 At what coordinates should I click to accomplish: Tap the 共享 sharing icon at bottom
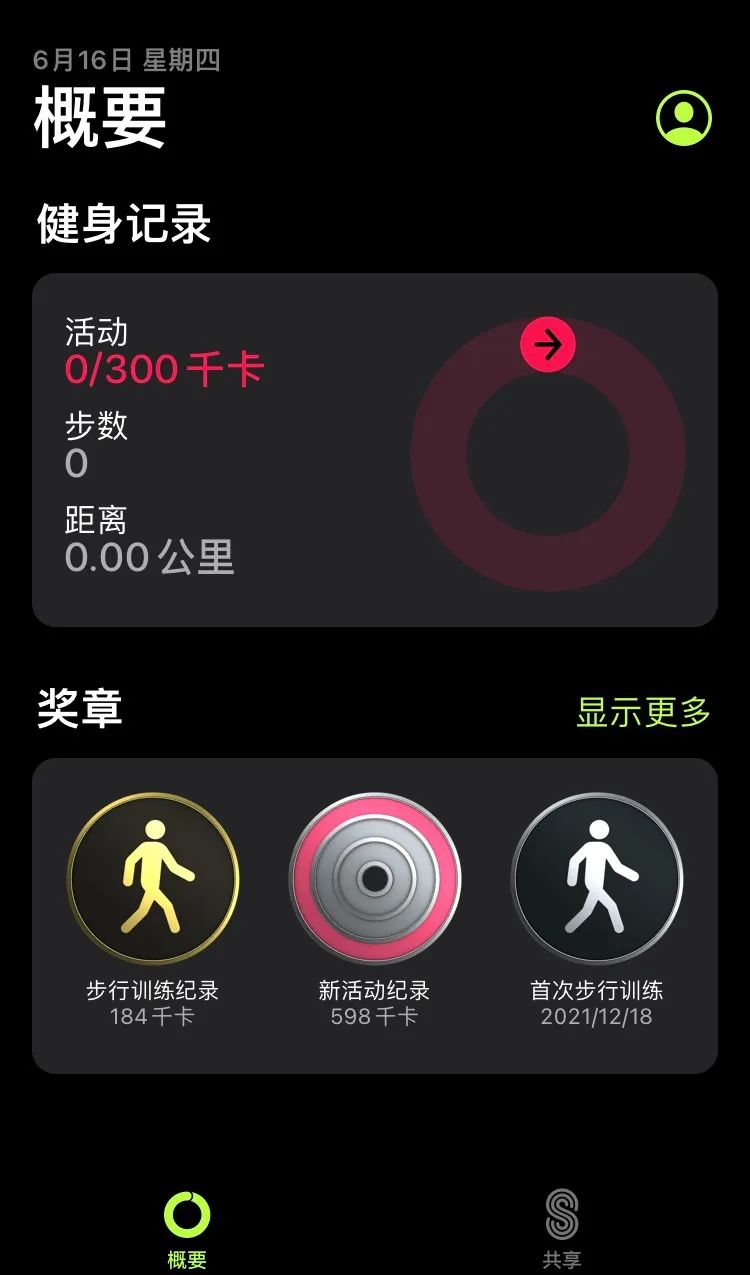coord(563,1212)
